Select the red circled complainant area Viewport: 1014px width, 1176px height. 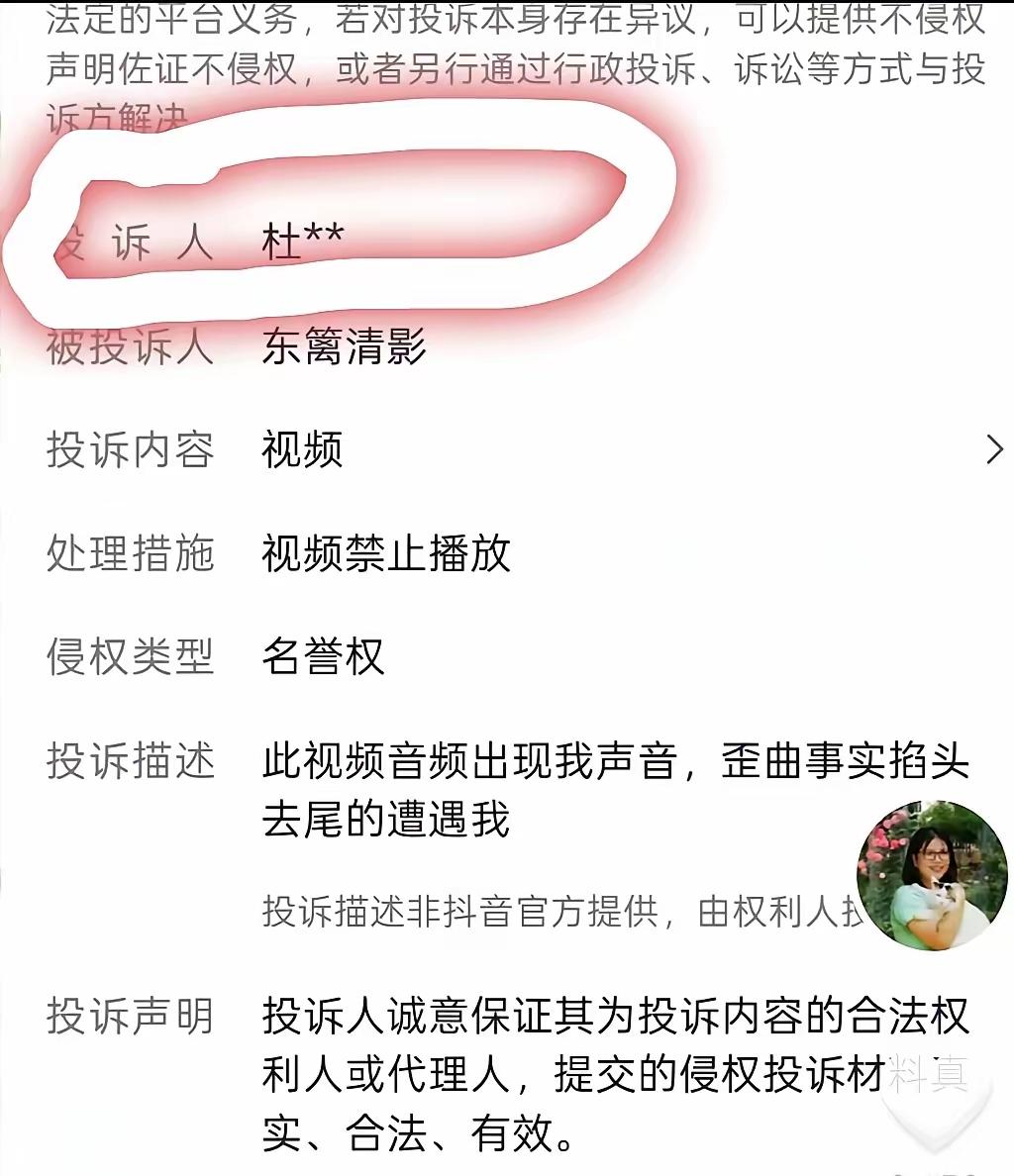(347, 213)
